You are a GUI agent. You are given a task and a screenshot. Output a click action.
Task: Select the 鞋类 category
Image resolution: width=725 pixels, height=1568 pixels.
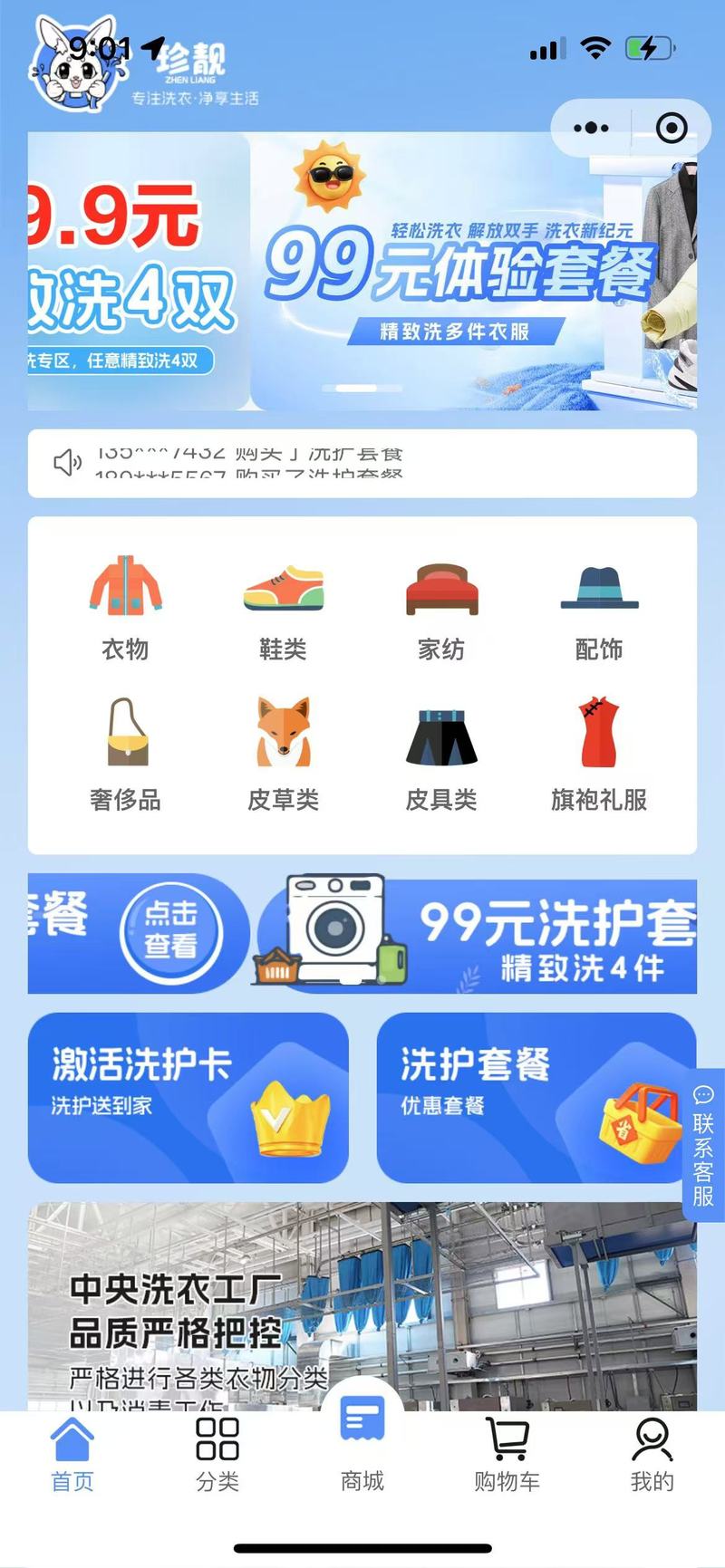pyautogui.click(x=283, y=609)
